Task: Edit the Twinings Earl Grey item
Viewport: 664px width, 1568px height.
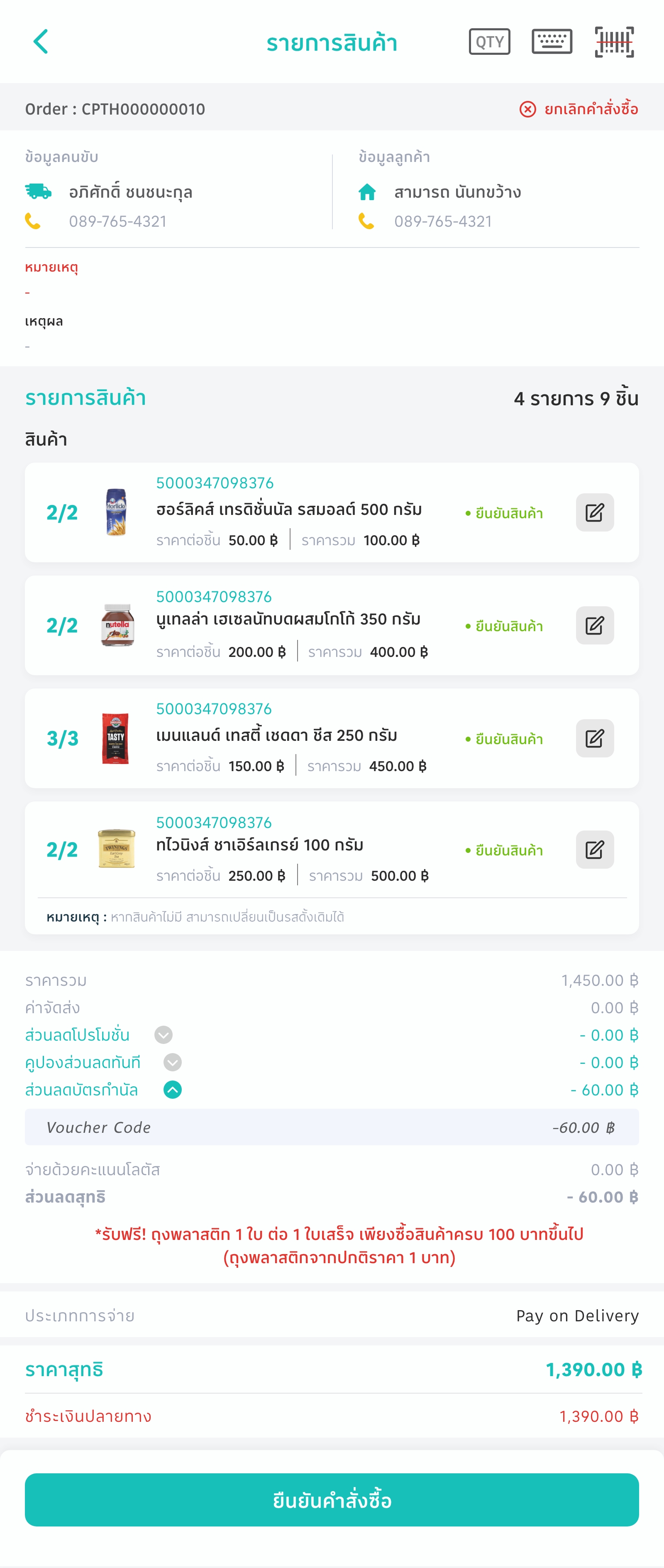Action: [x=594, y=850]
